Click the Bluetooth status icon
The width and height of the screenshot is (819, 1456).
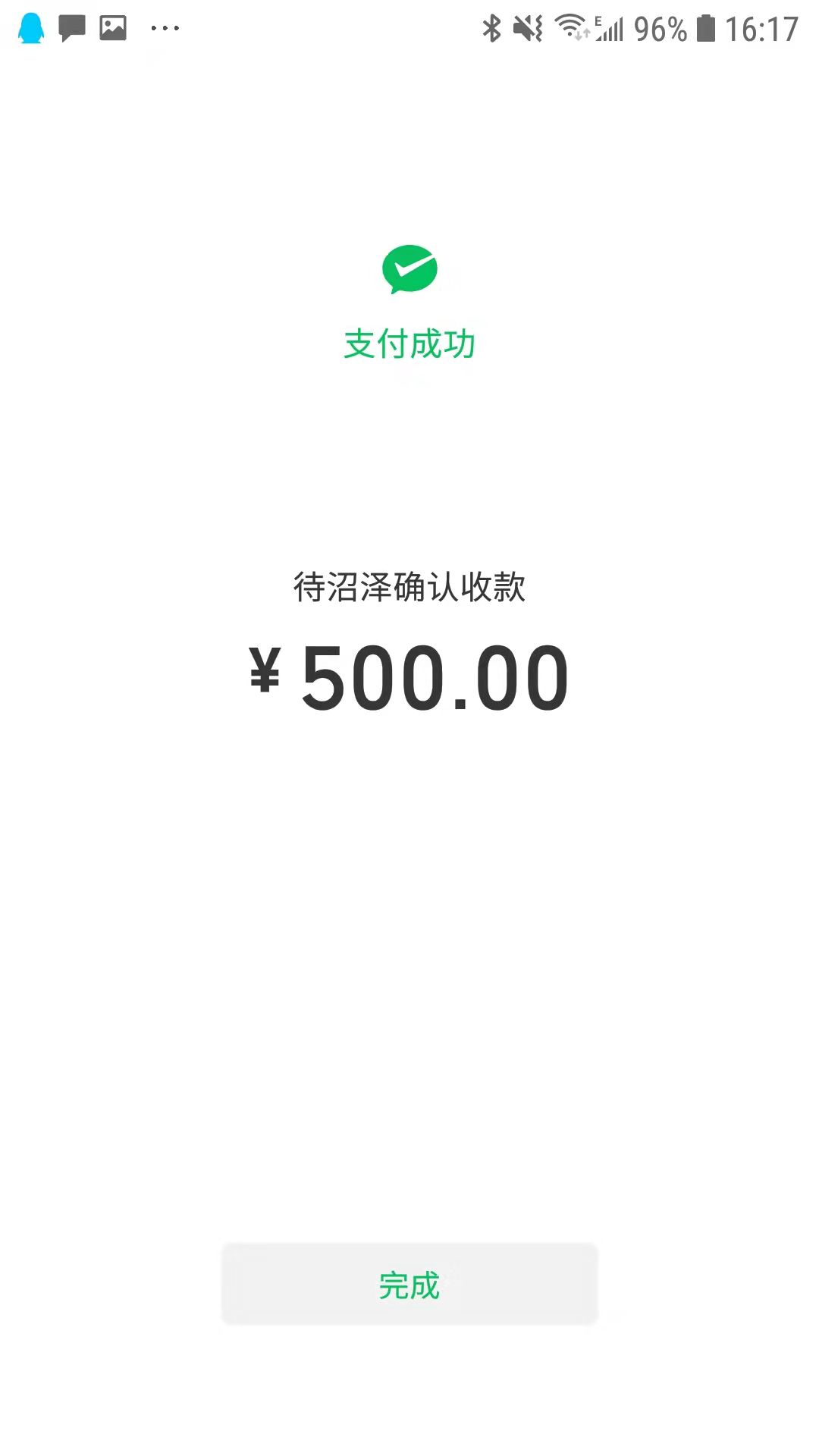click(491, 27)
